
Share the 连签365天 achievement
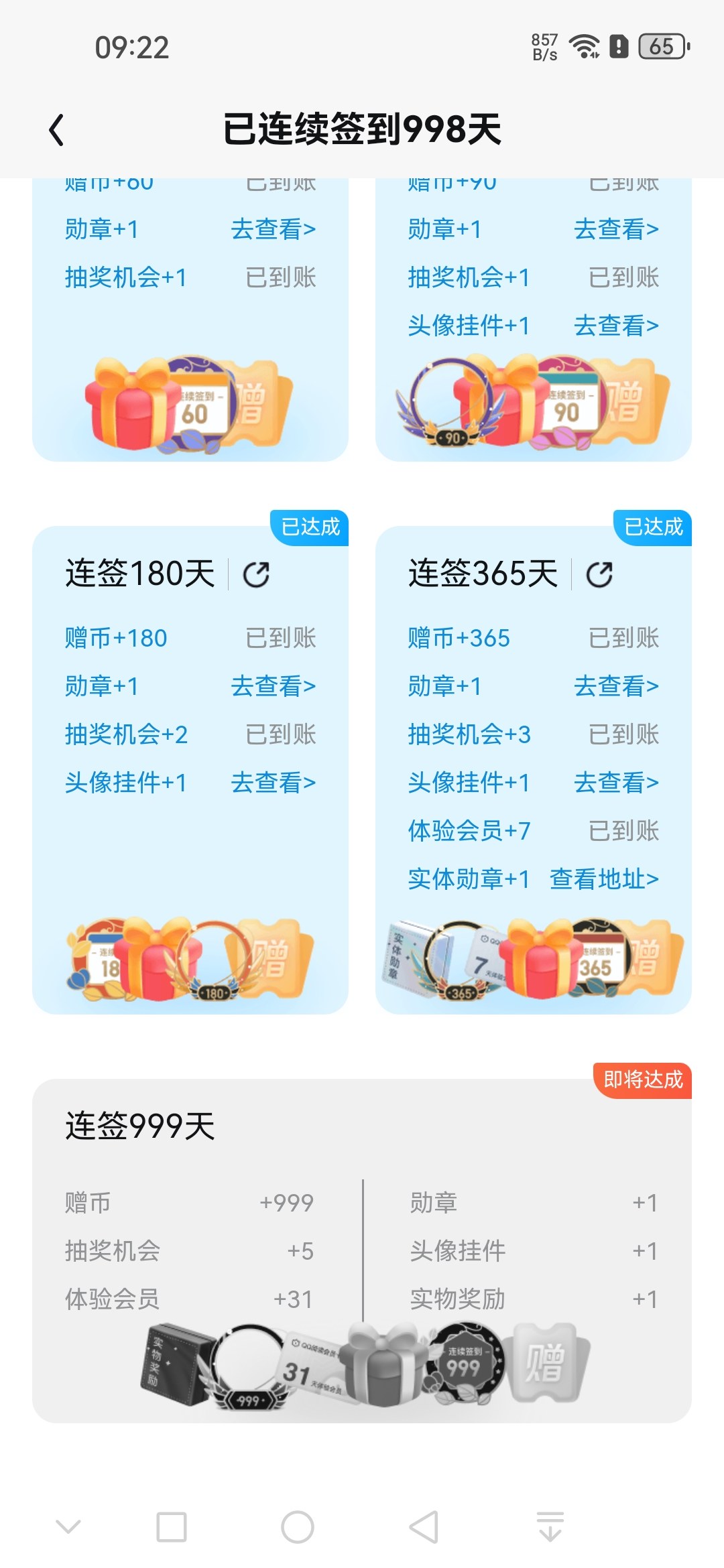tap(599, 574)
